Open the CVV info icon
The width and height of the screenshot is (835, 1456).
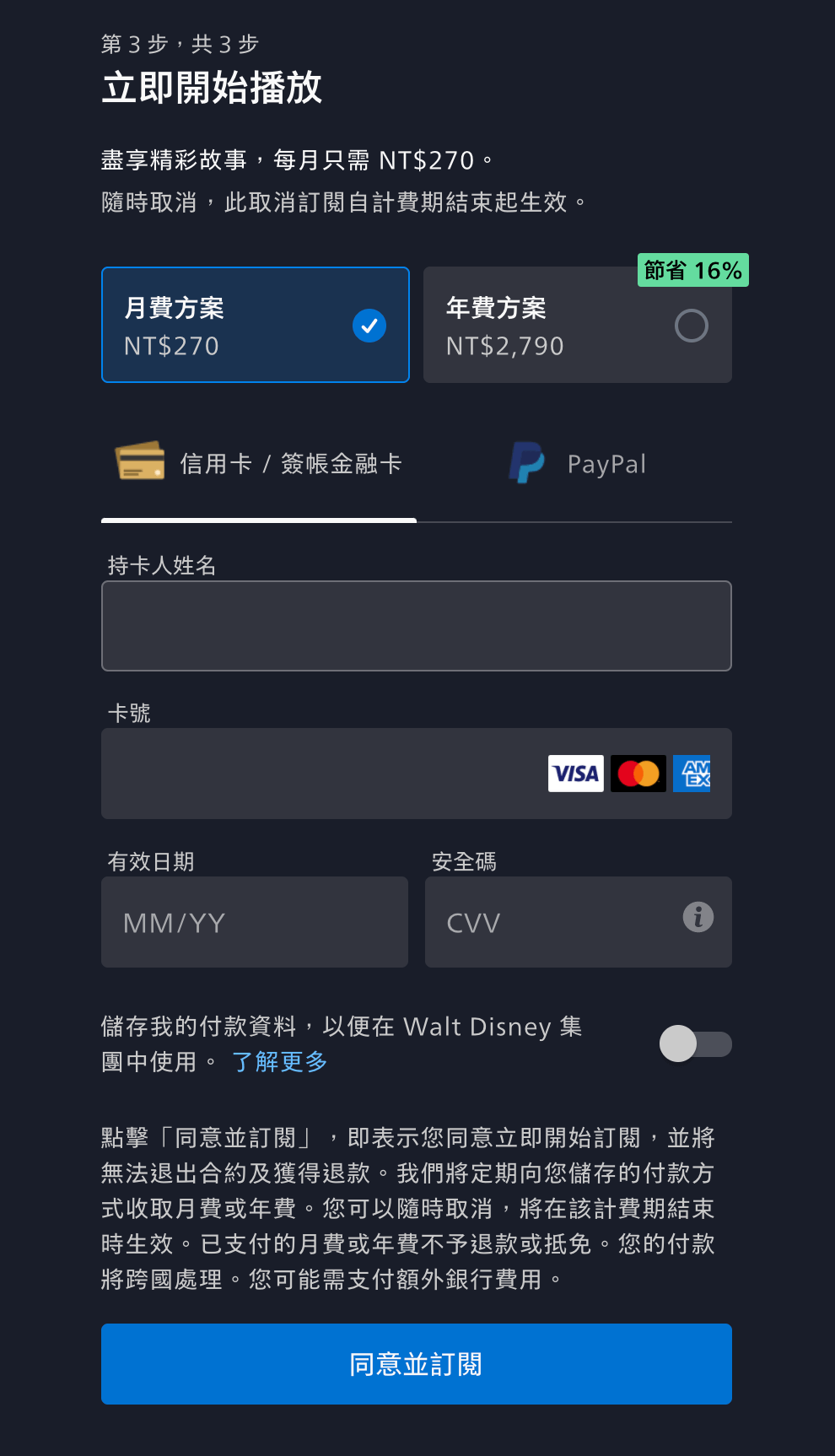pos(698,917)
